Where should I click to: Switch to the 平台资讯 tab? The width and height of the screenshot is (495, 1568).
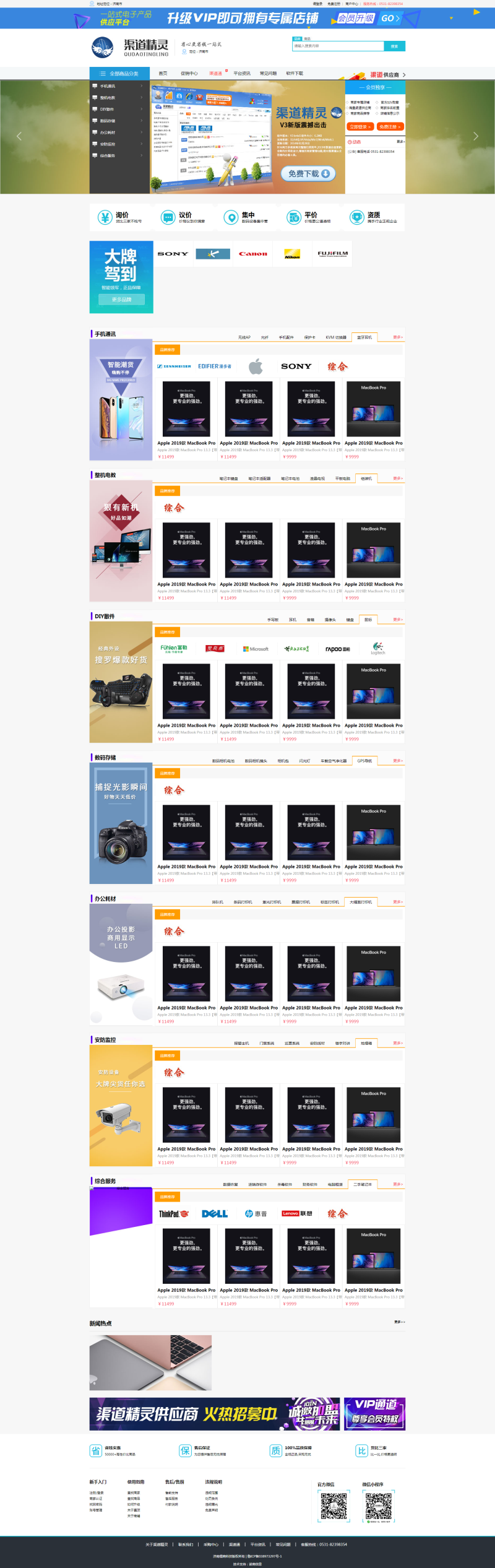pyautogui.click(x=242, y=74)
